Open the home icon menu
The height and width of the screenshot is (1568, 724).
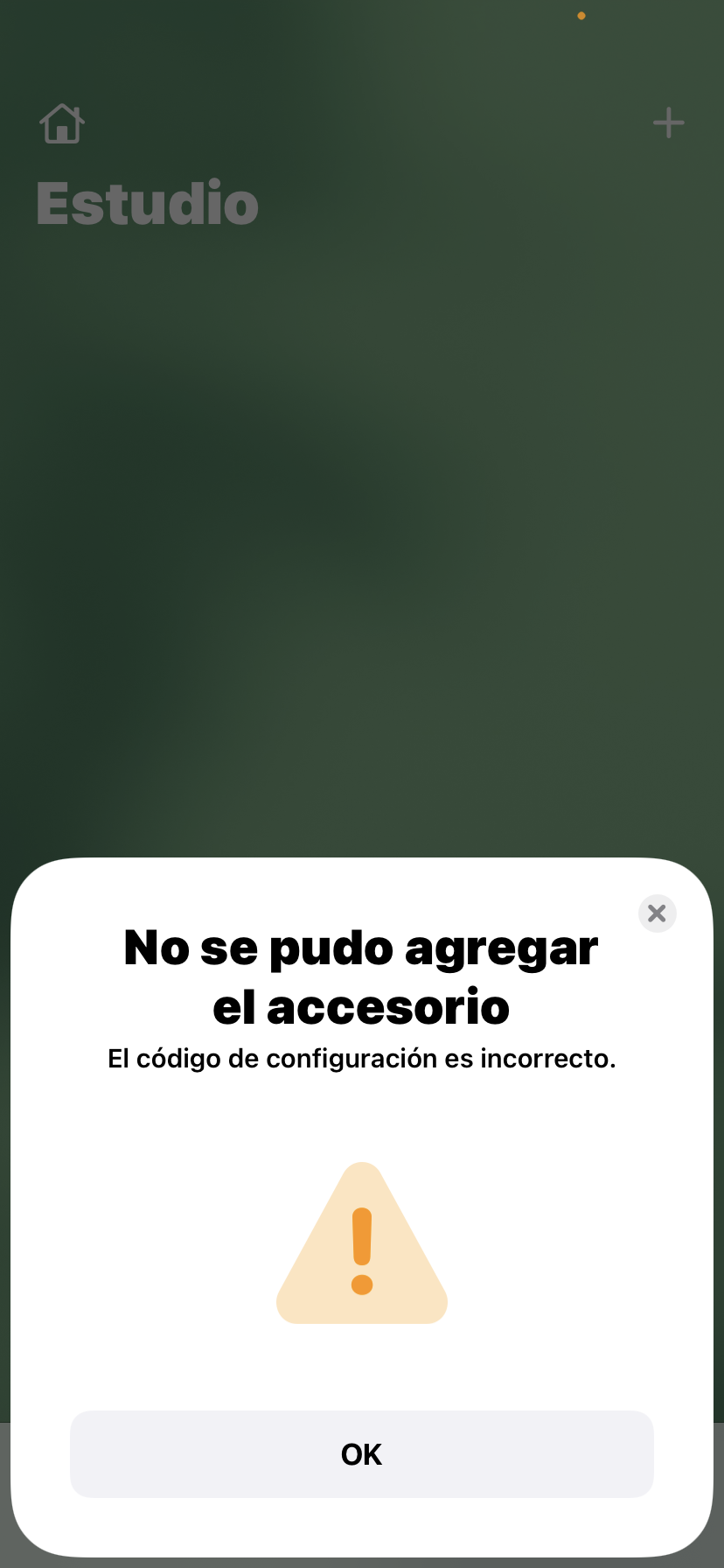point(62,123)
